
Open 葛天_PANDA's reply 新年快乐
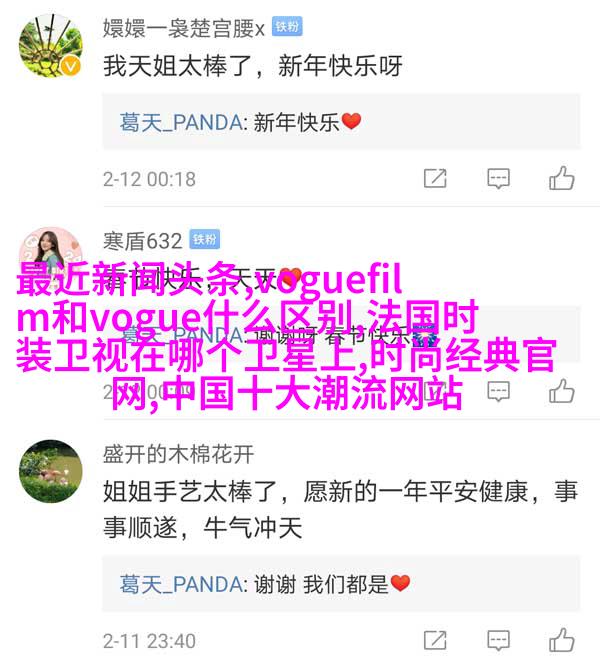click(x=240, y=122)
